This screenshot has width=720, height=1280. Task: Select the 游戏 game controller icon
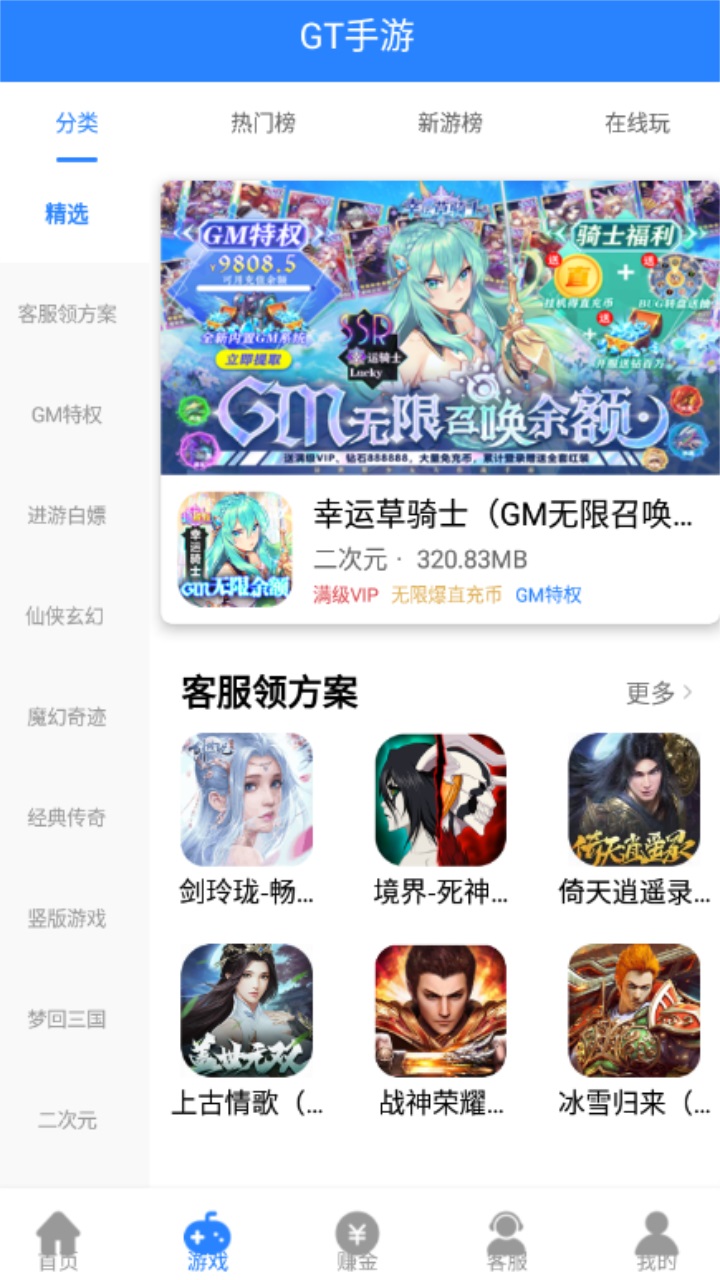(206, 1235)
